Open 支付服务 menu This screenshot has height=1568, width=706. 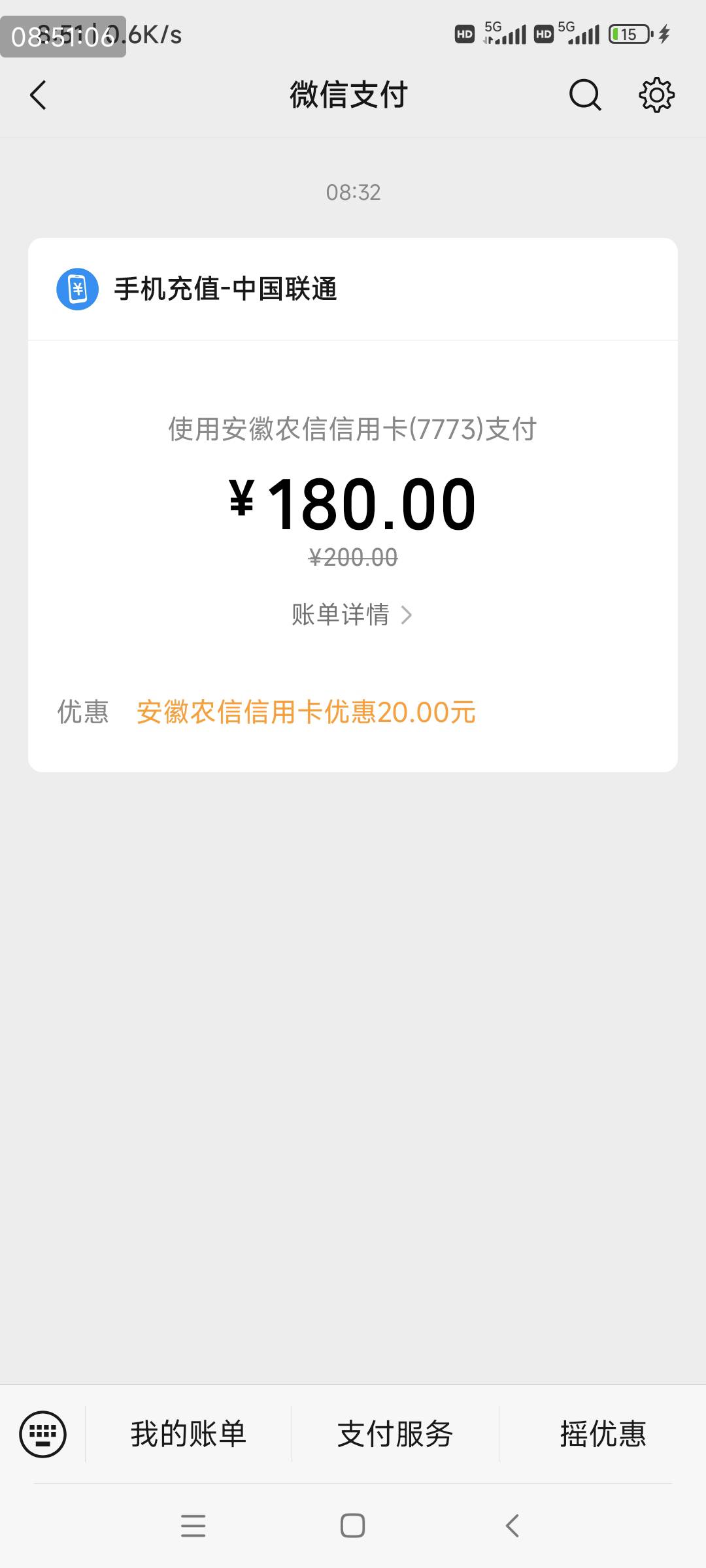(x=395, y=1434)
